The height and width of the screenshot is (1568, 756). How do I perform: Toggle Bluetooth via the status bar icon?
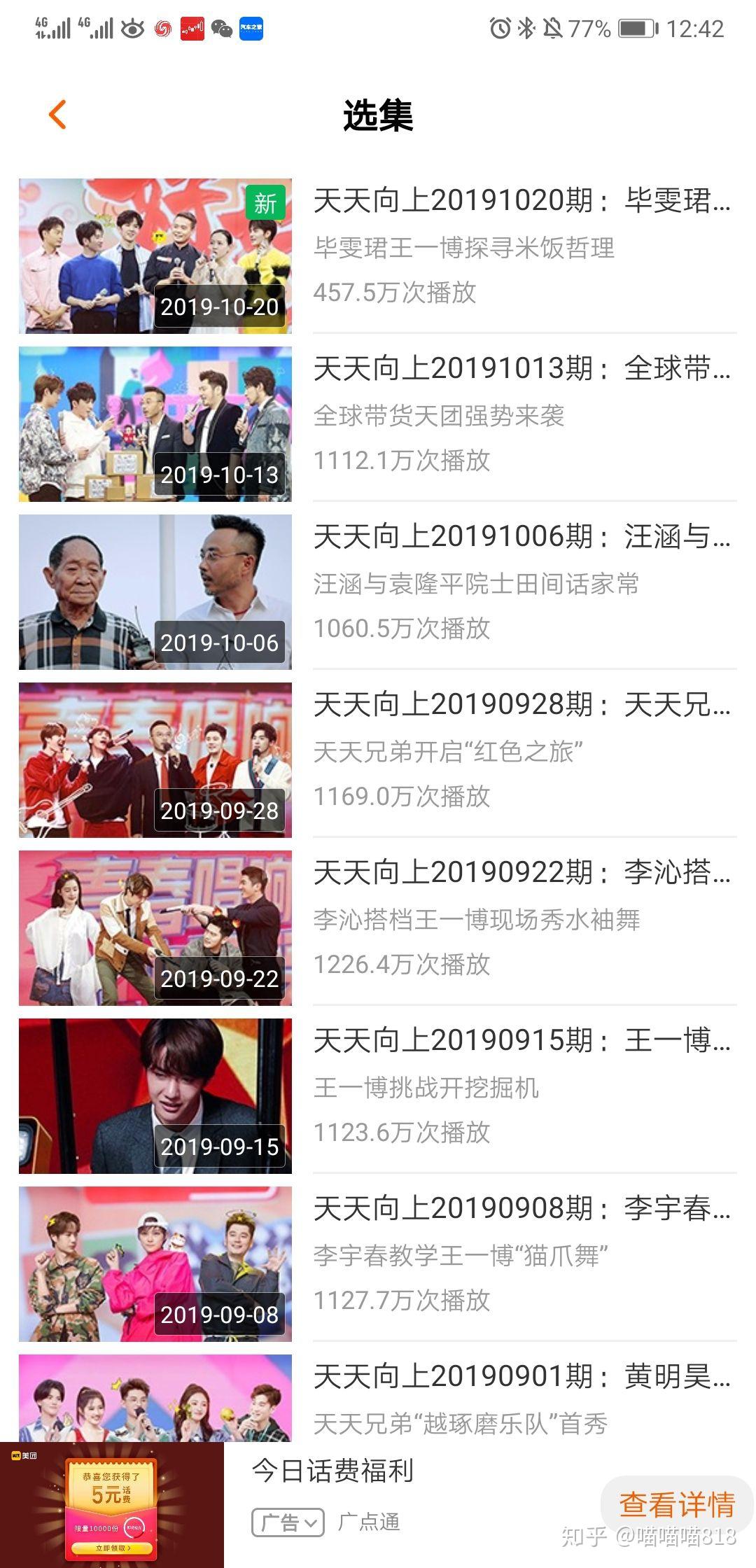point(525,28)
